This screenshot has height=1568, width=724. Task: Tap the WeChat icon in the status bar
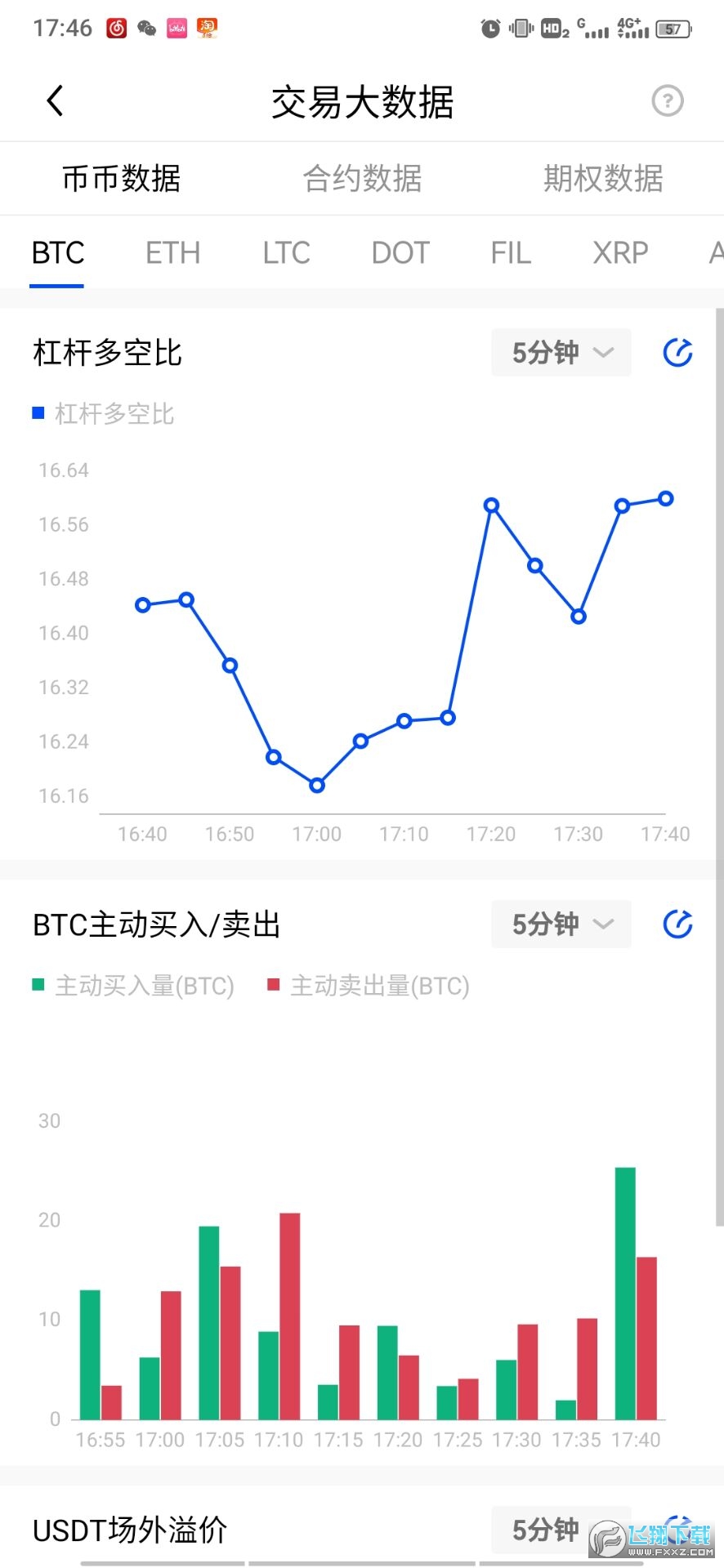tap(146, 27)
